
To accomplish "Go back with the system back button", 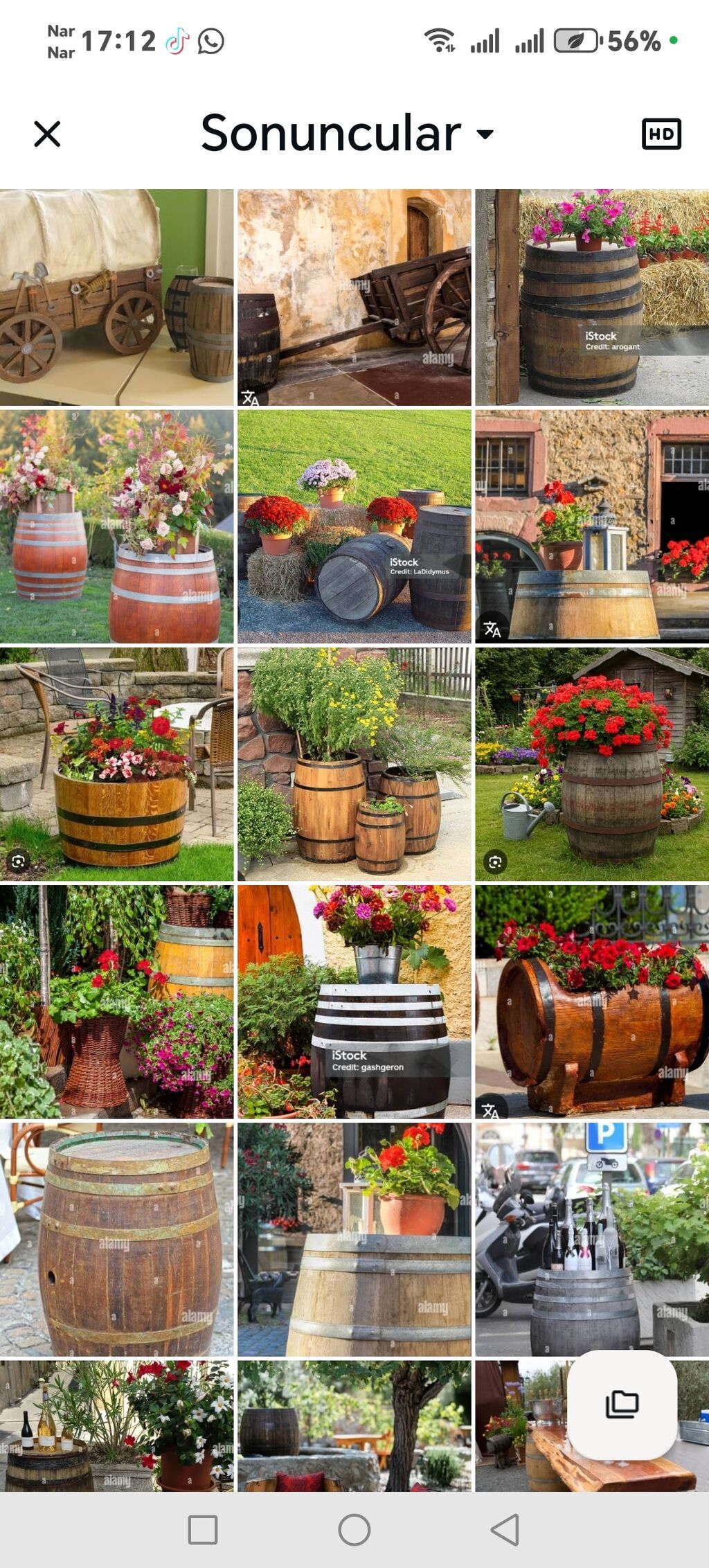I will click(x=505, y=1529).
